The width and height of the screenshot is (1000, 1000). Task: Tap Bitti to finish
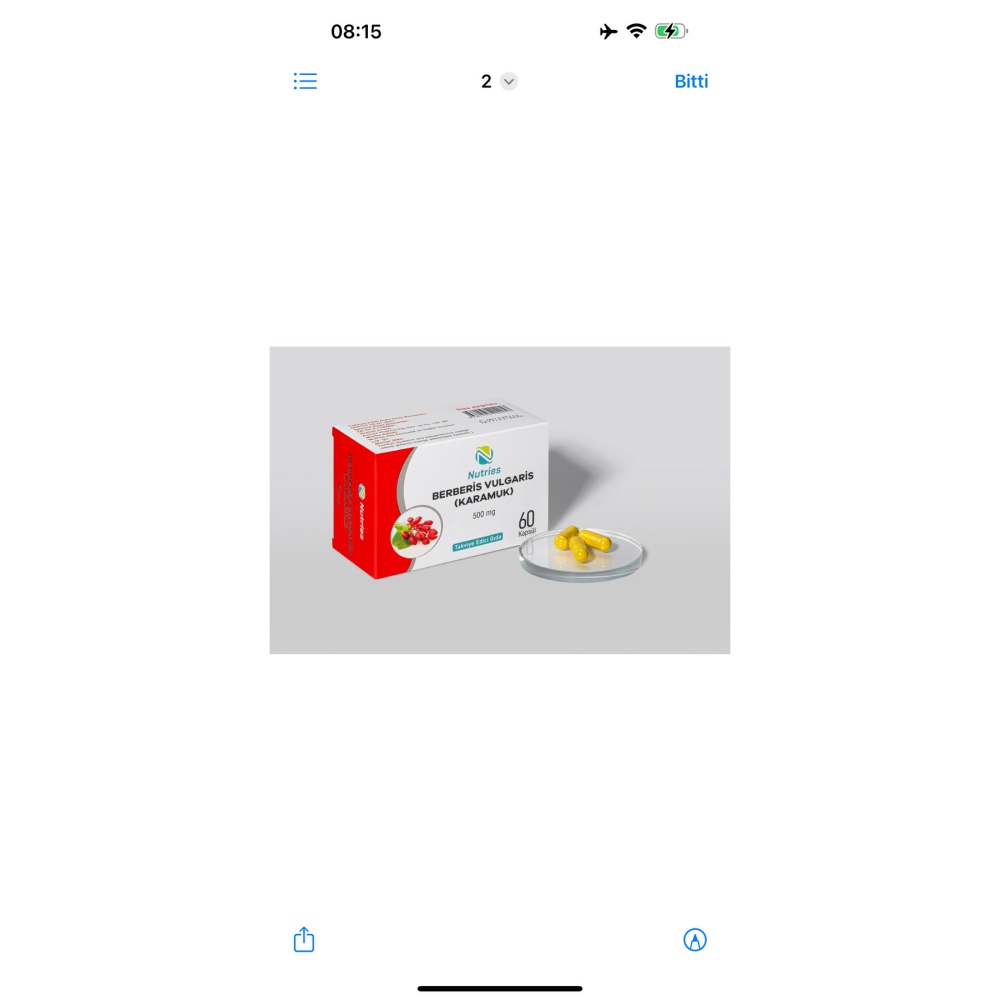691,81
